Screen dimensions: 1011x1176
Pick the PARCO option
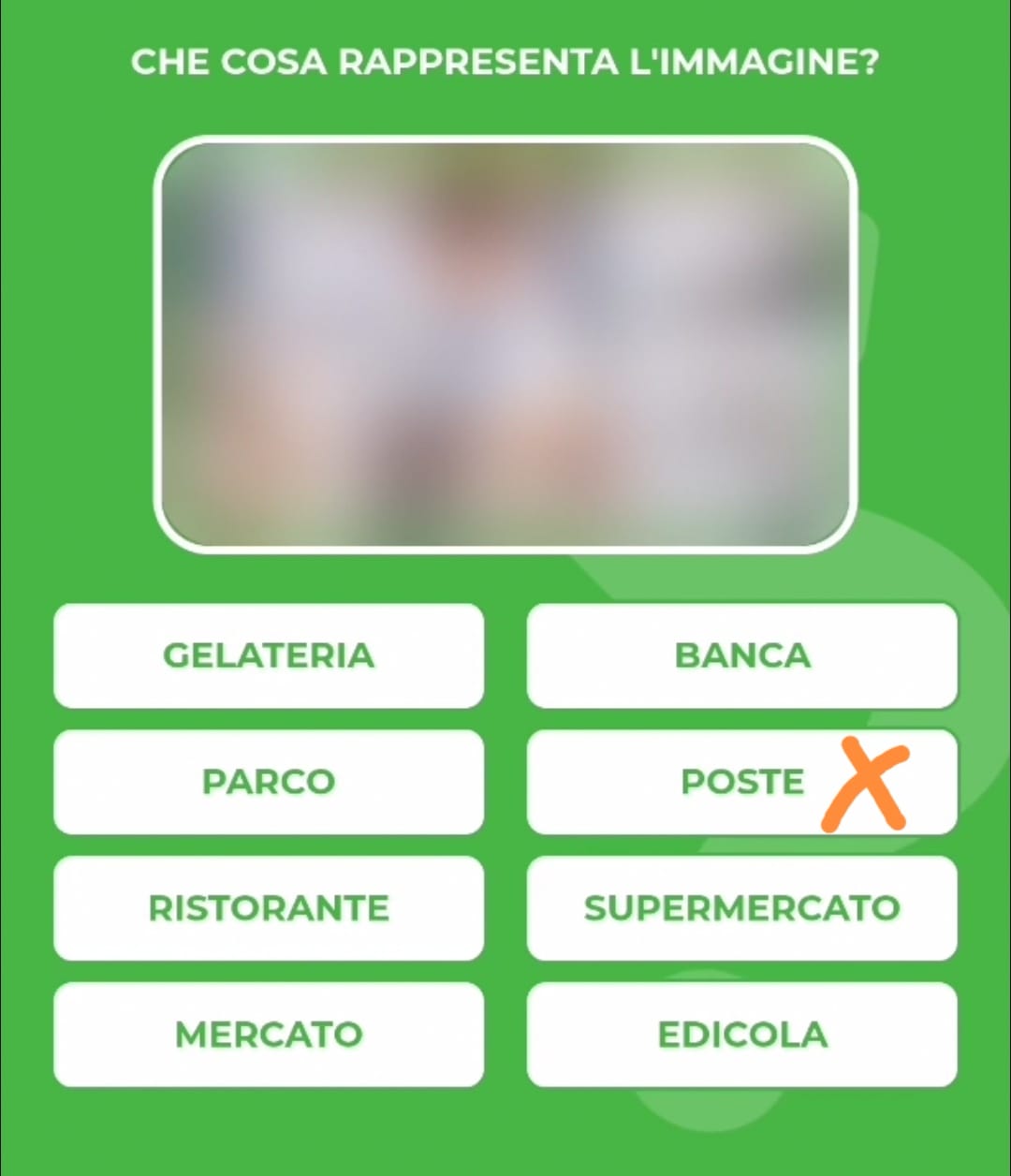point(269,782)
